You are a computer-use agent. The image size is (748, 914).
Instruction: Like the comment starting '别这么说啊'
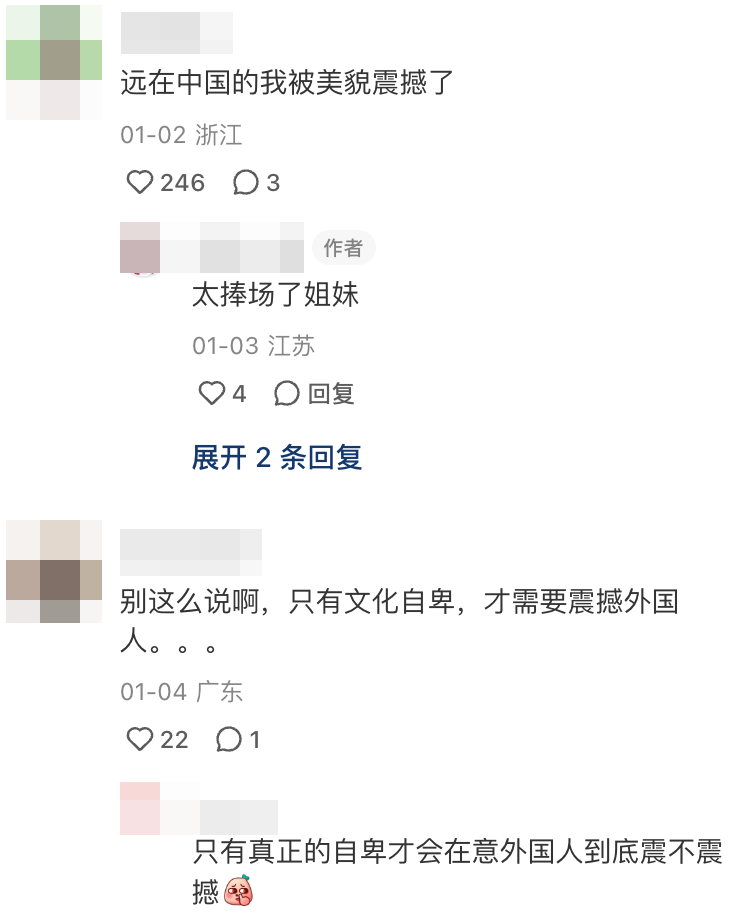point(140,740)
